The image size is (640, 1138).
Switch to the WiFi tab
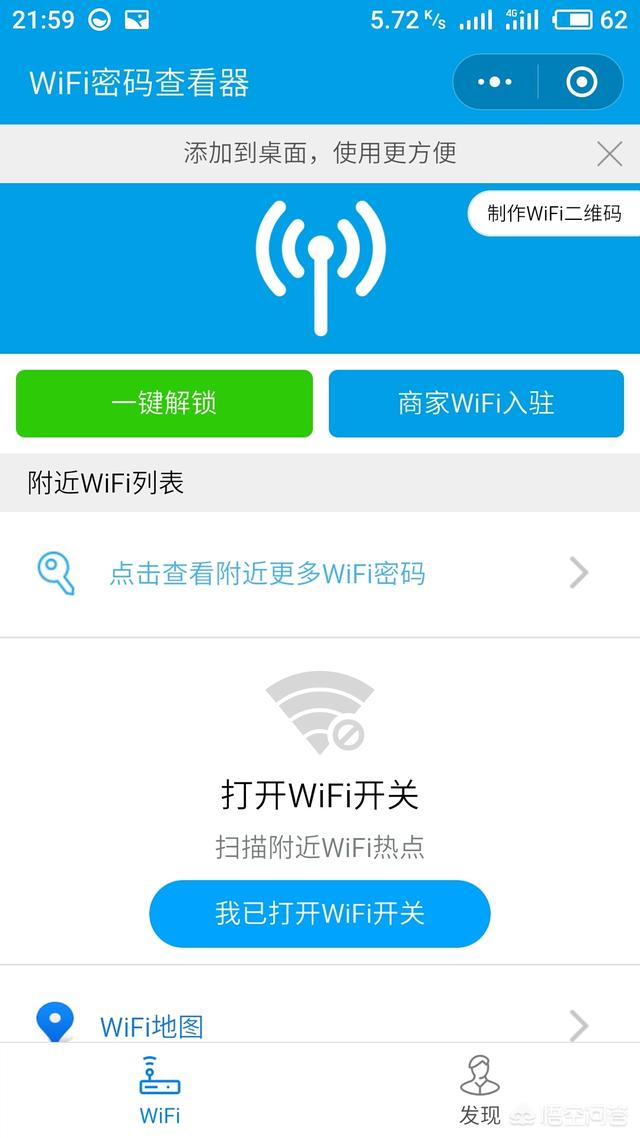[x=160, y=1090]
